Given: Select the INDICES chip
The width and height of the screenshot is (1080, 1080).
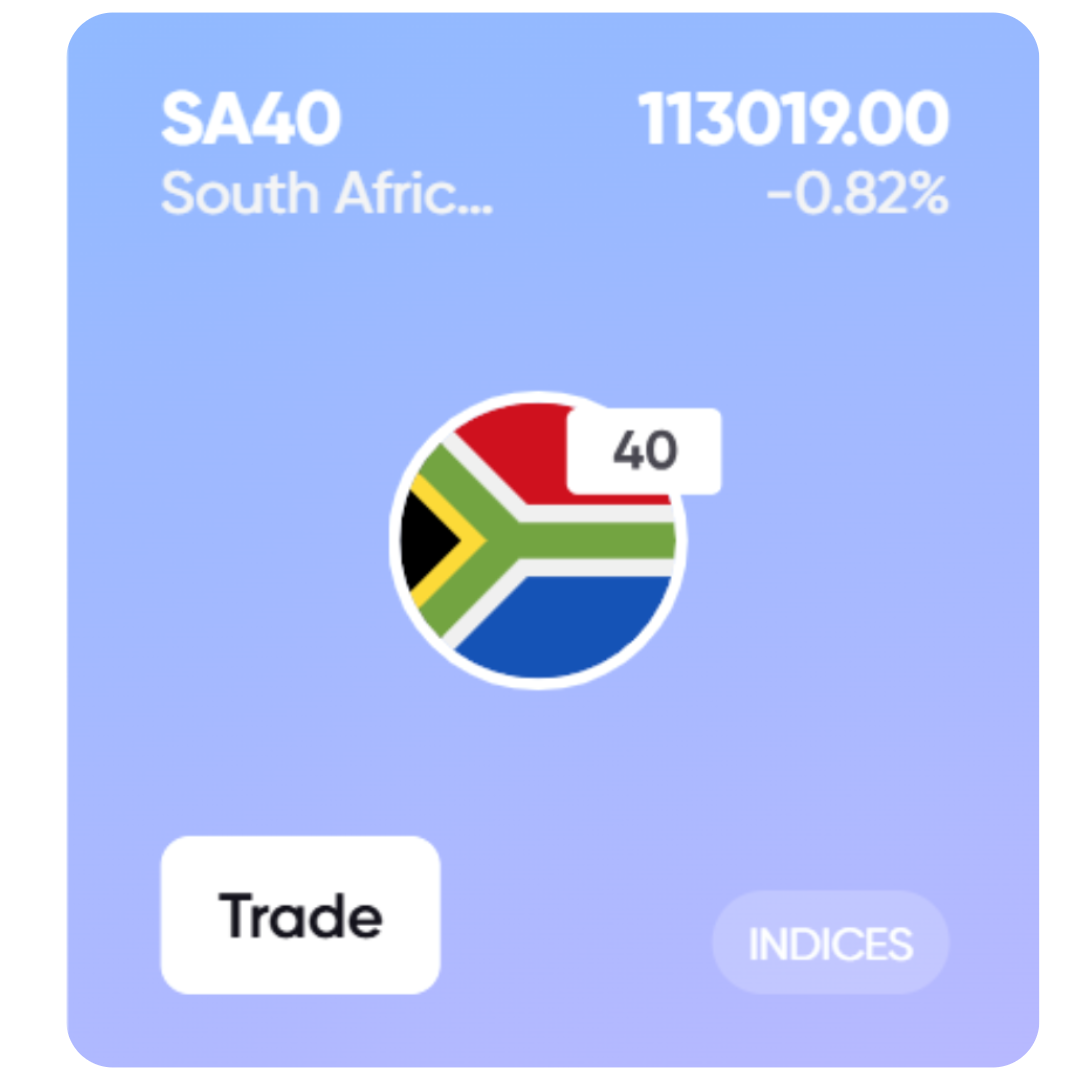Looking at the screenshot, I should [830, 942].
